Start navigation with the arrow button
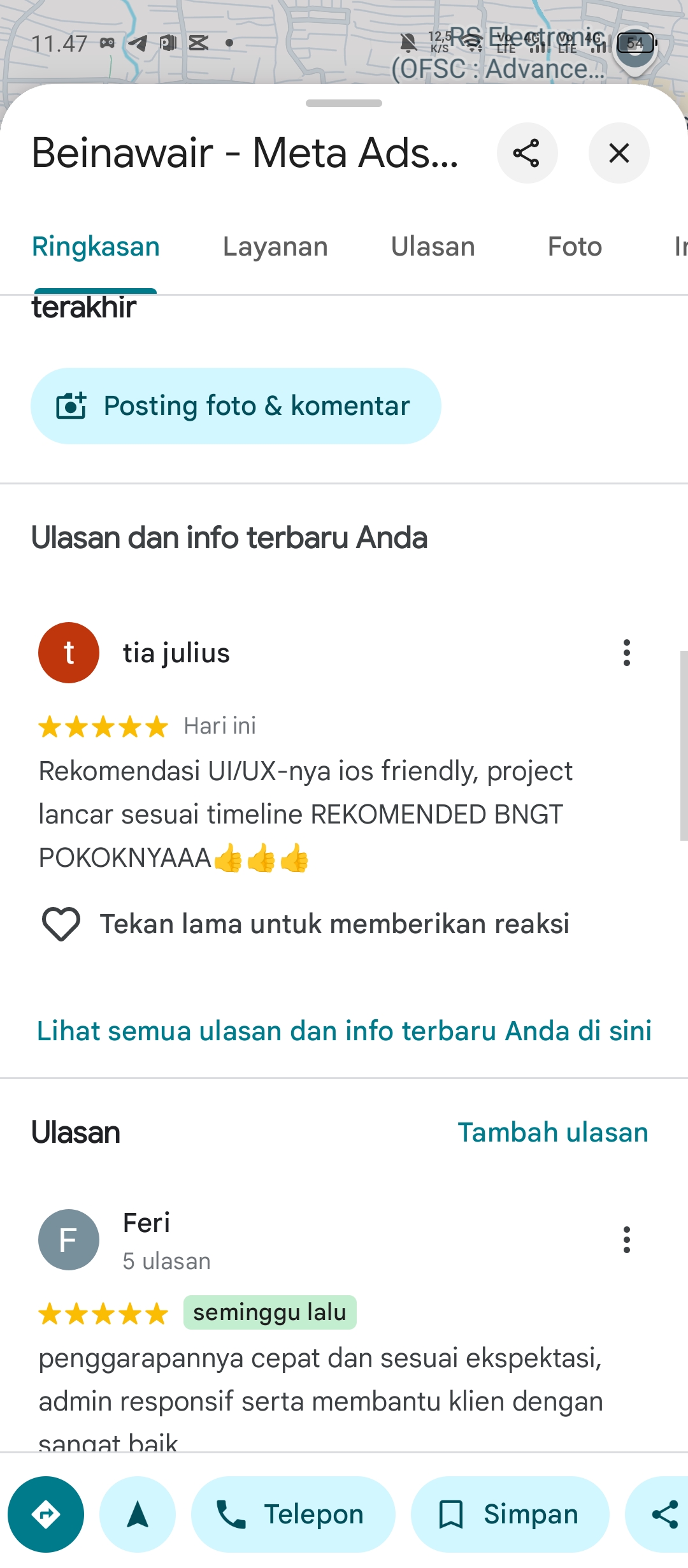 click(138, 1514)
